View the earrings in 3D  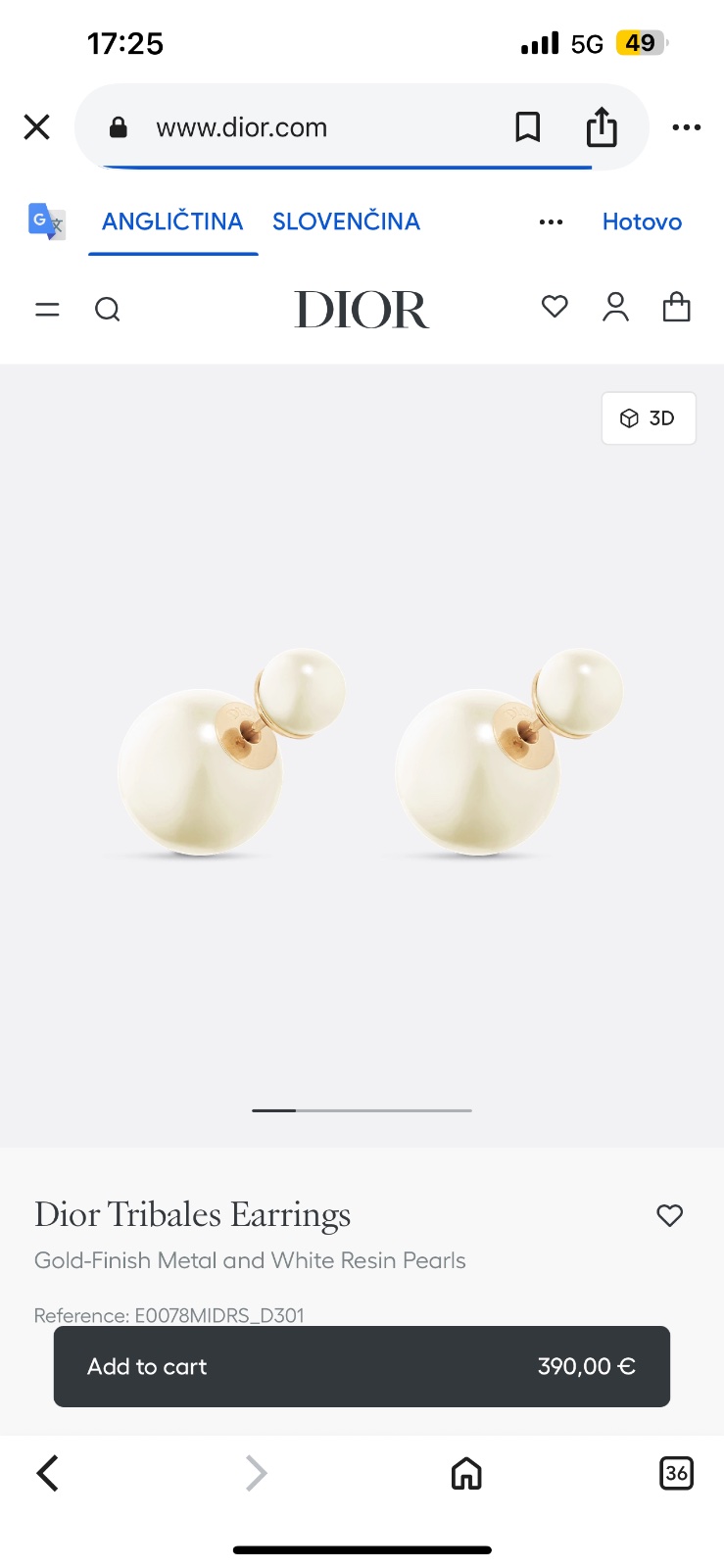click(x=649, y=418)
